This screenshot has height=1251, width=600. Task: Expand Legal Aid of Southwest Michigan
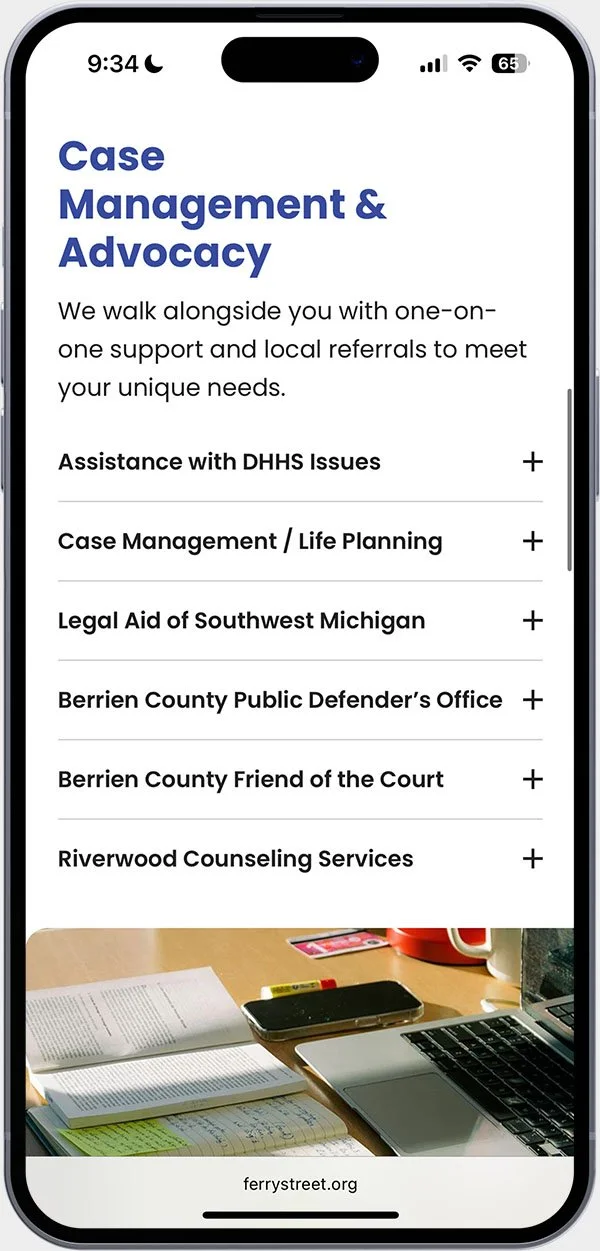300,620
